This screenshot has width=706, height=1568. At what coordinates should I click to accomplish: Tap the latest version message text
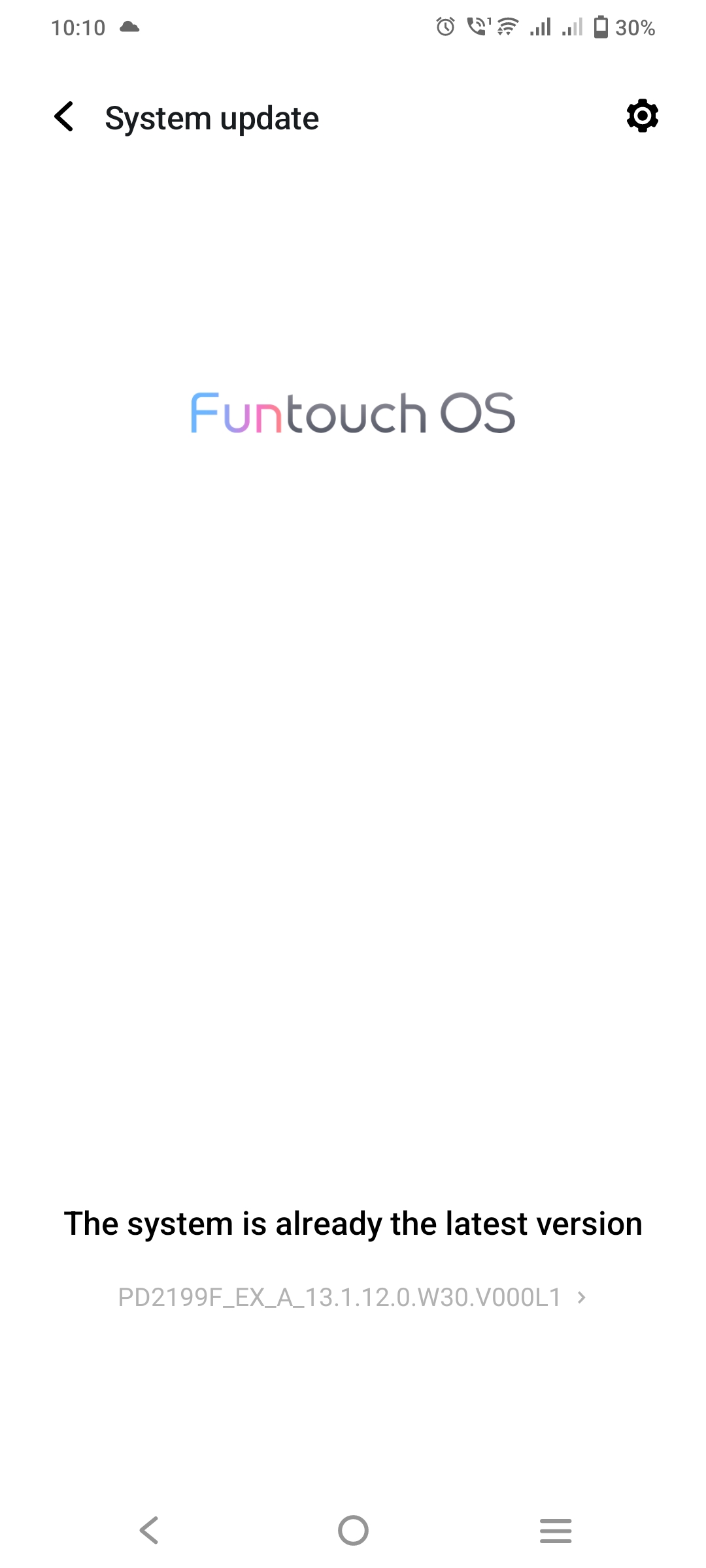click(x=353, y=1224)
